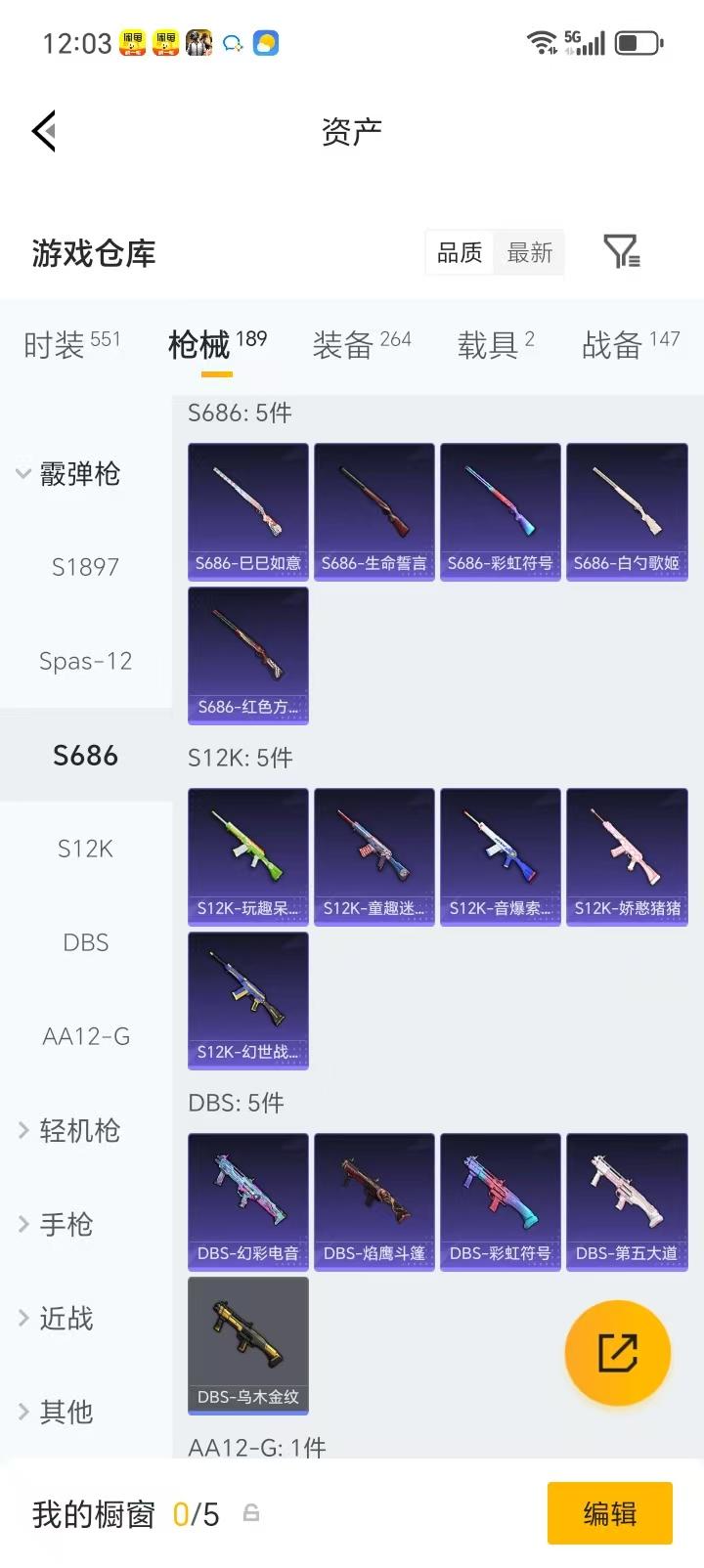Screen dimensions: 704x1568
Task: Expand the 手枪 category
Action: [57, 1224]
